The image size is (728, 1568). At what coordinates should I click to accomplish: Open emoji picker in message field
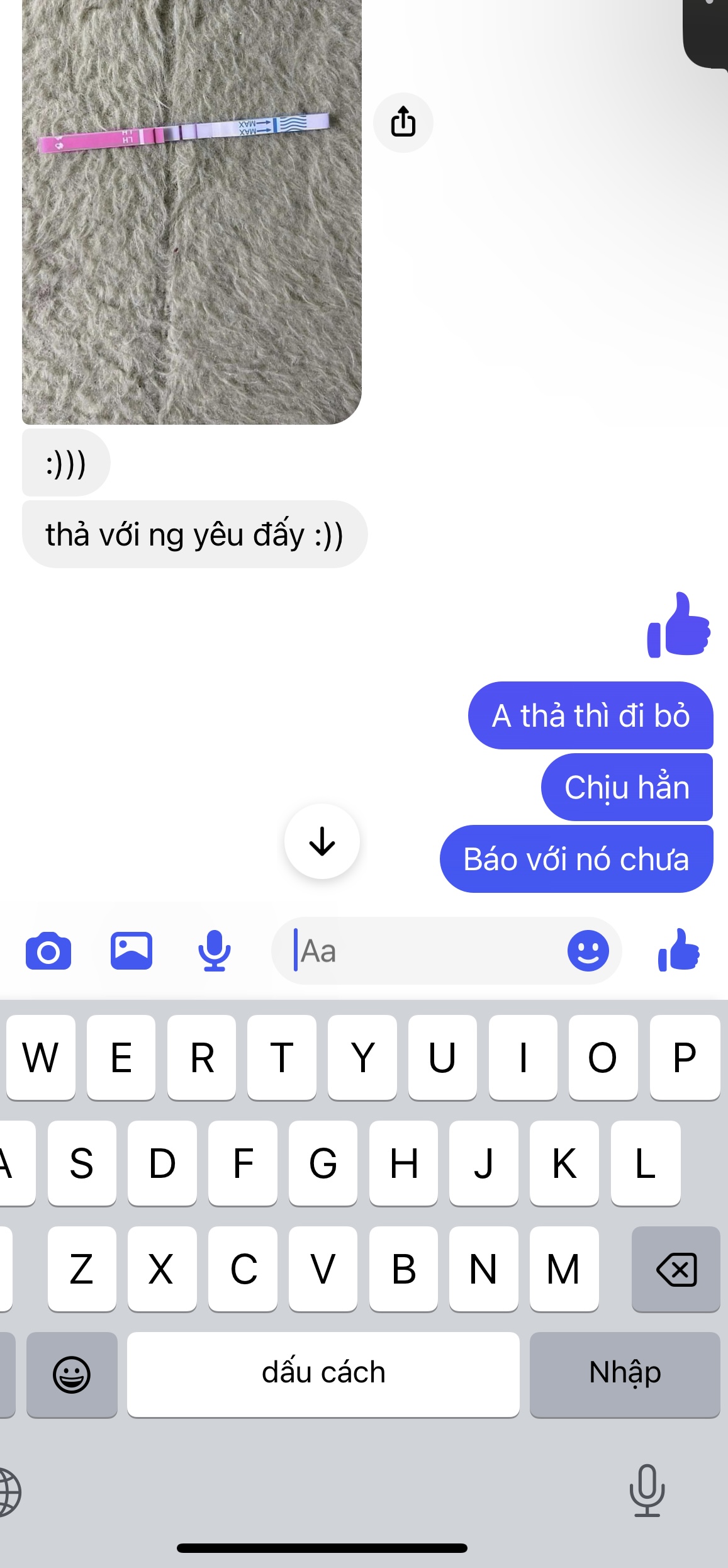coord(588,951)
